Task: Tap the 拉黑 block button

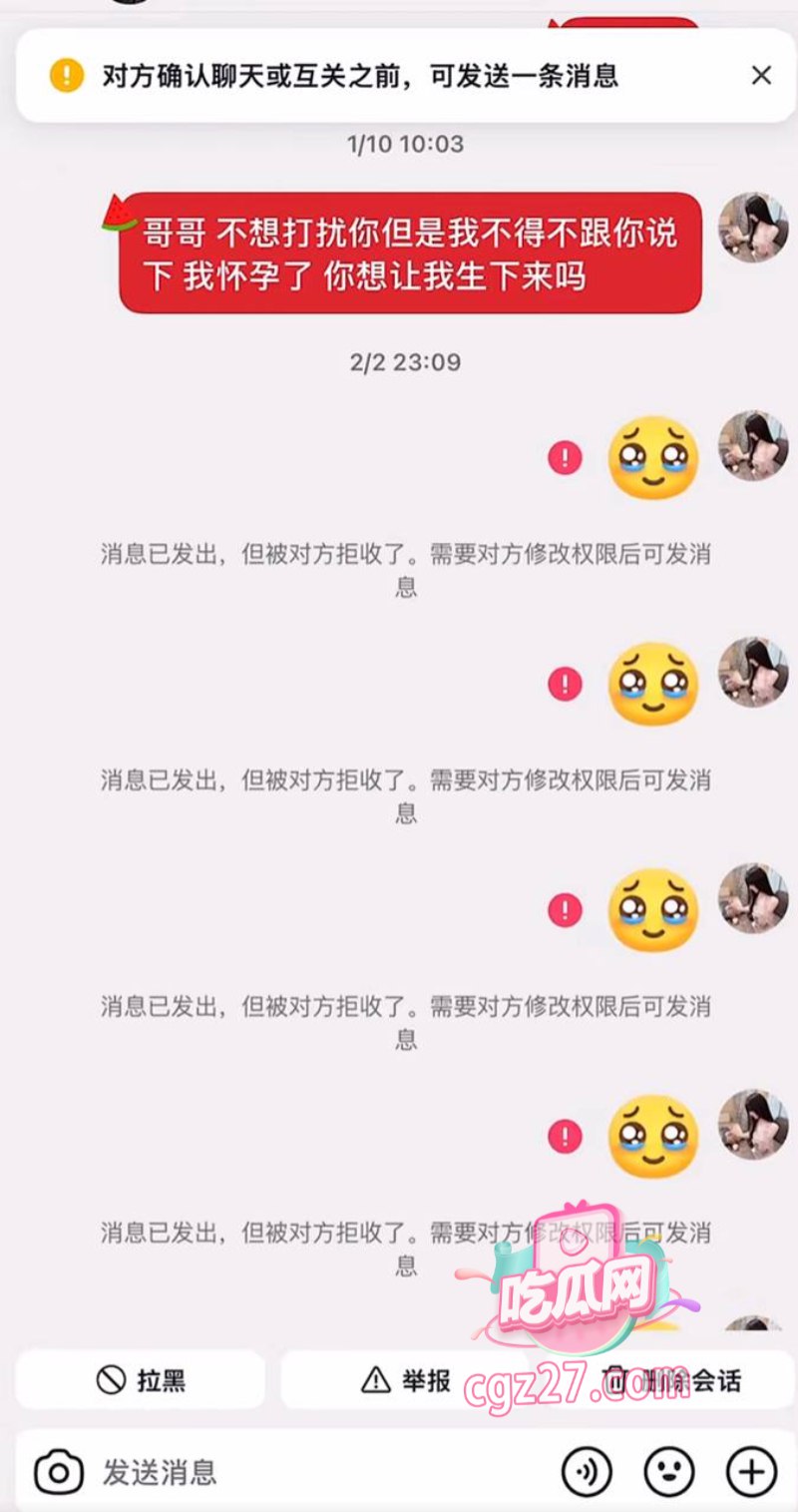Action: pyautogui.click(x=141, y=1381)
